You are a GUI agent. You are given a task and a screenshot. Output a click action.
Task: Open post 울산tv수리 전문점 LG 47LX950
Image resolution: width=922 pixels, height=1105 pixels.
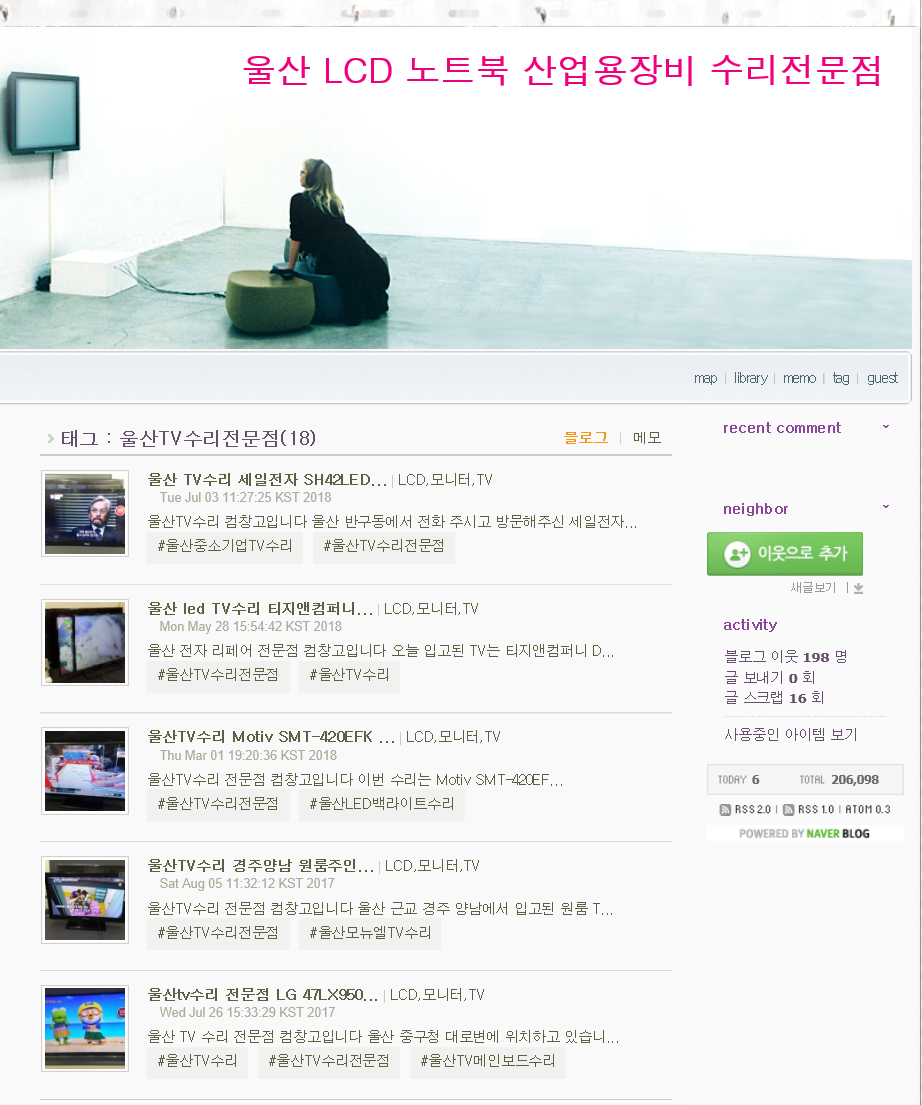pyautogui.click(x=263, y=995)
